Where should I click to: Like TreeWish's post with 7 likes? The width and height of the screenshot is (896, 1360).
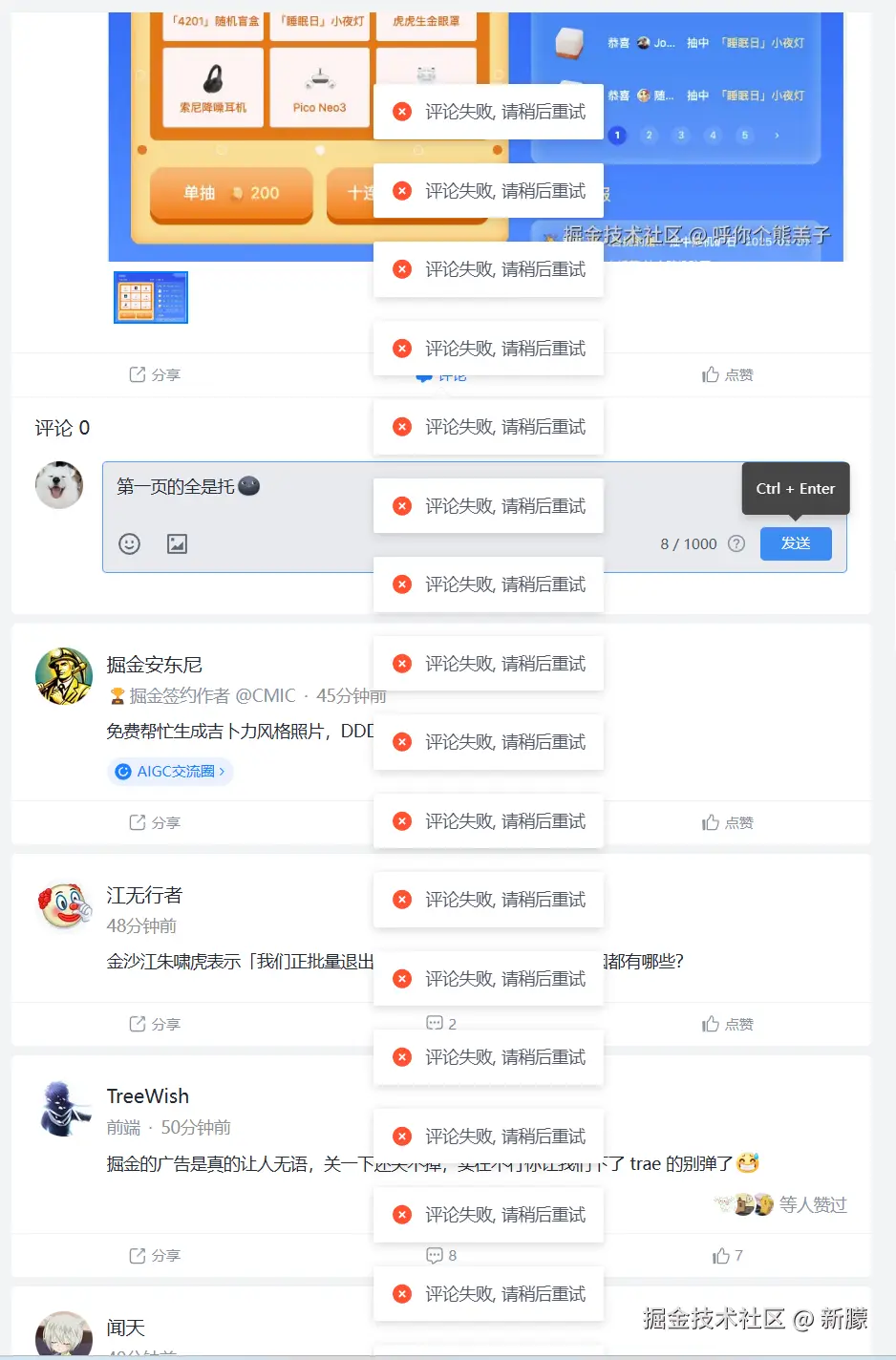pyautogui.click(x=727, y=1255)
